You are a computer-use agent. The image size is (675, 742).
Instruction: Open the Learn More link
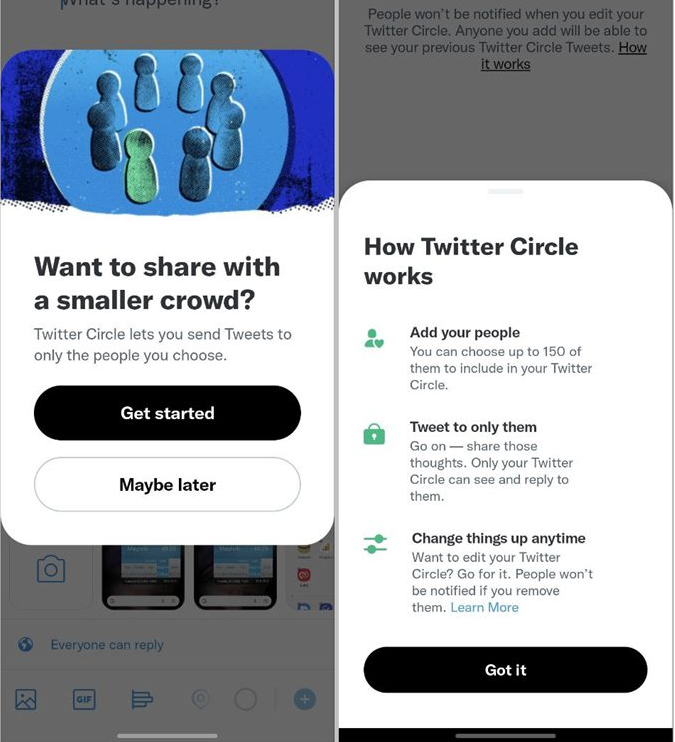tap(484, 607)
